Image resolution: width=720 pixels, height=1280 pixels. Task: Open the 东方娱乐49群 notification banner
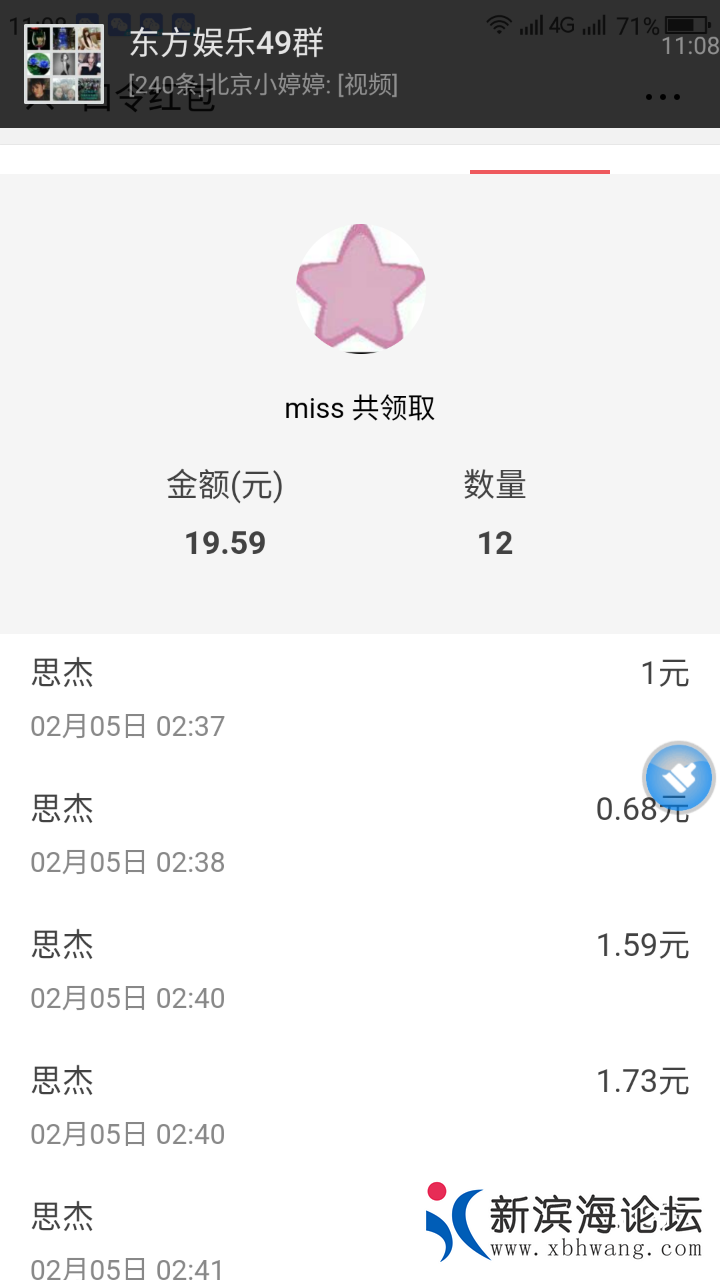[x=300, y=62]
